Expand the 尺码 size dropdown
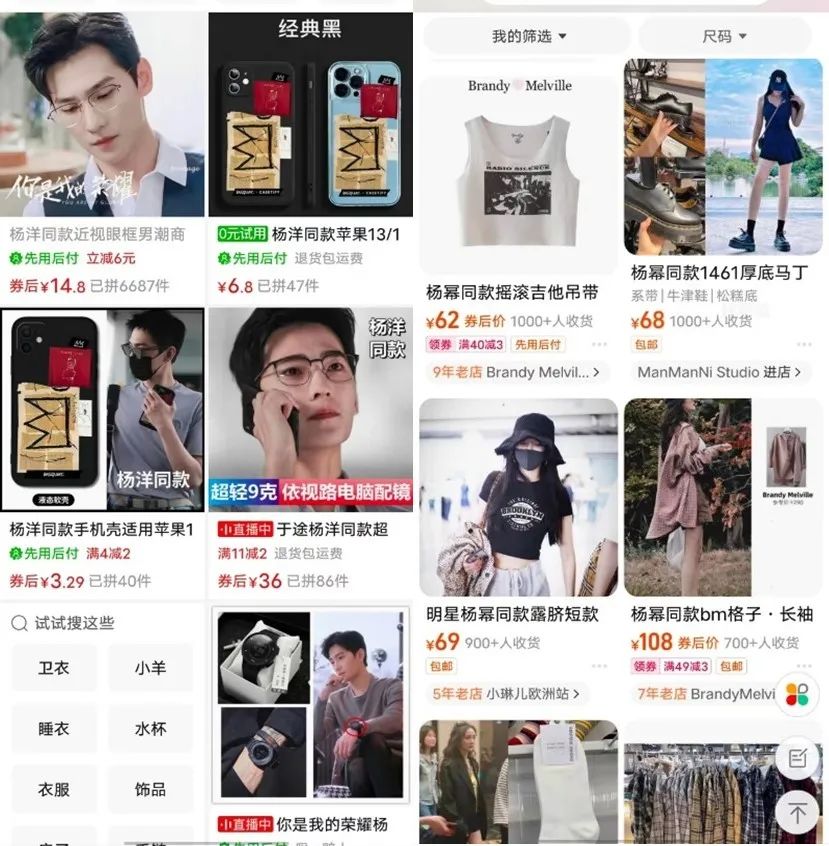829x846 pixels. [724, 37]
